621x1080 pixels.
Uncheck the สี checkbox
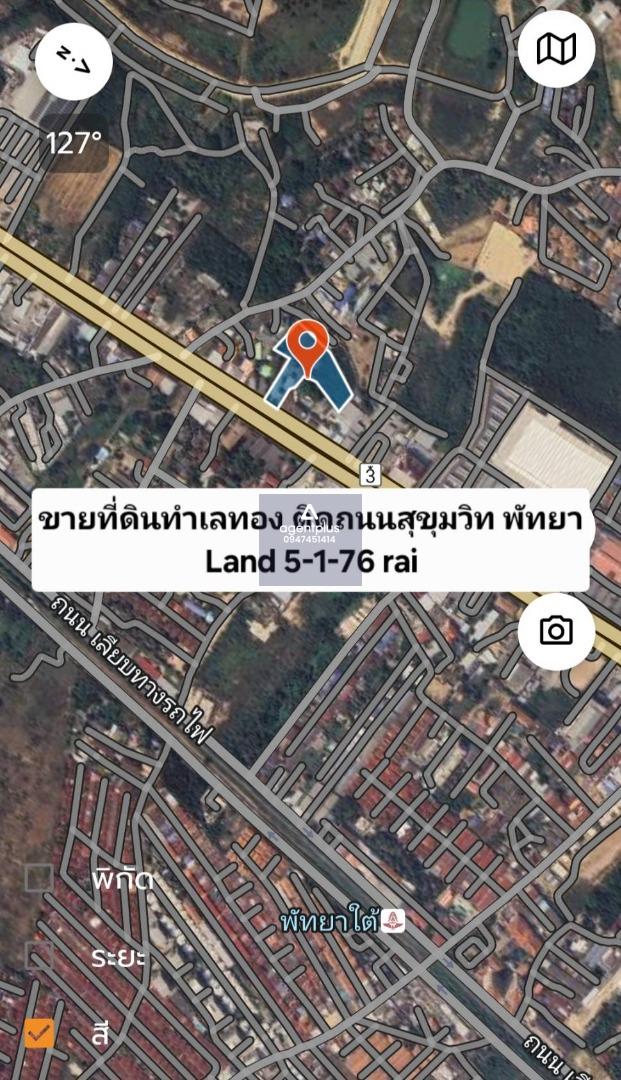pyautogui.click(x=39, y=1032)
